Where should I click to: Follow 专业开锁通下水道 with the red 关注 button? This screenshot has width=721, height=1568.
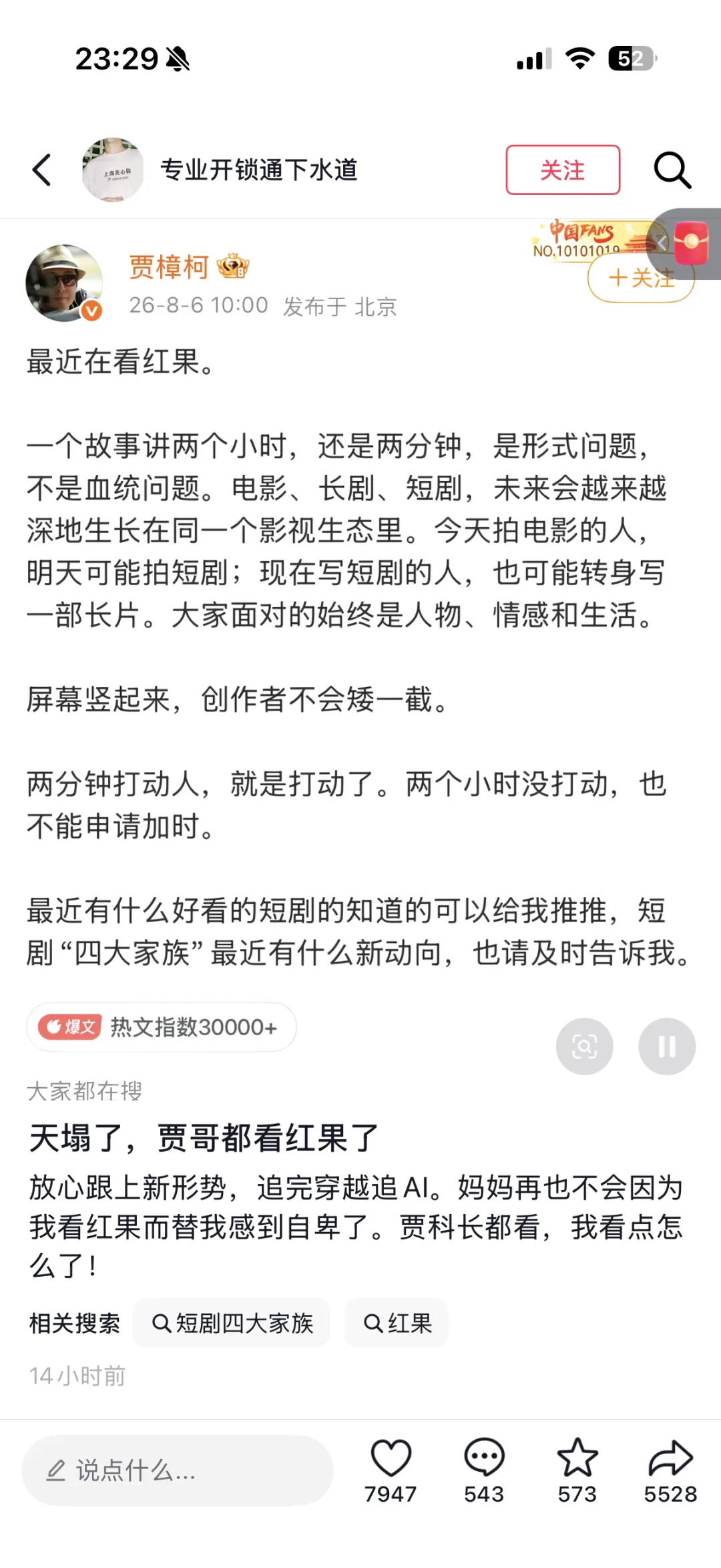(x=563, y=170)
